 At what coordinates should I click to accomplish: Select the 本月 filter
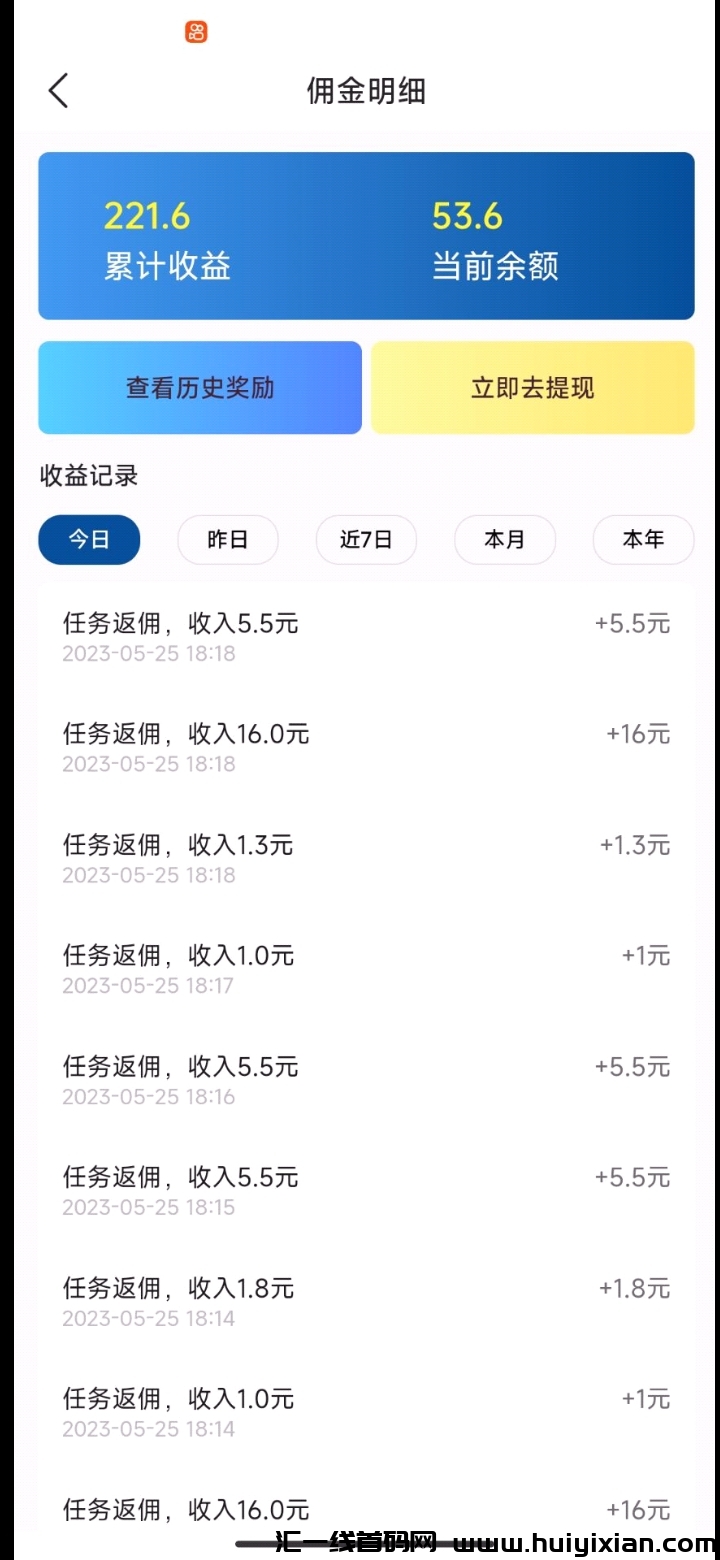click(x=505, y=540)
